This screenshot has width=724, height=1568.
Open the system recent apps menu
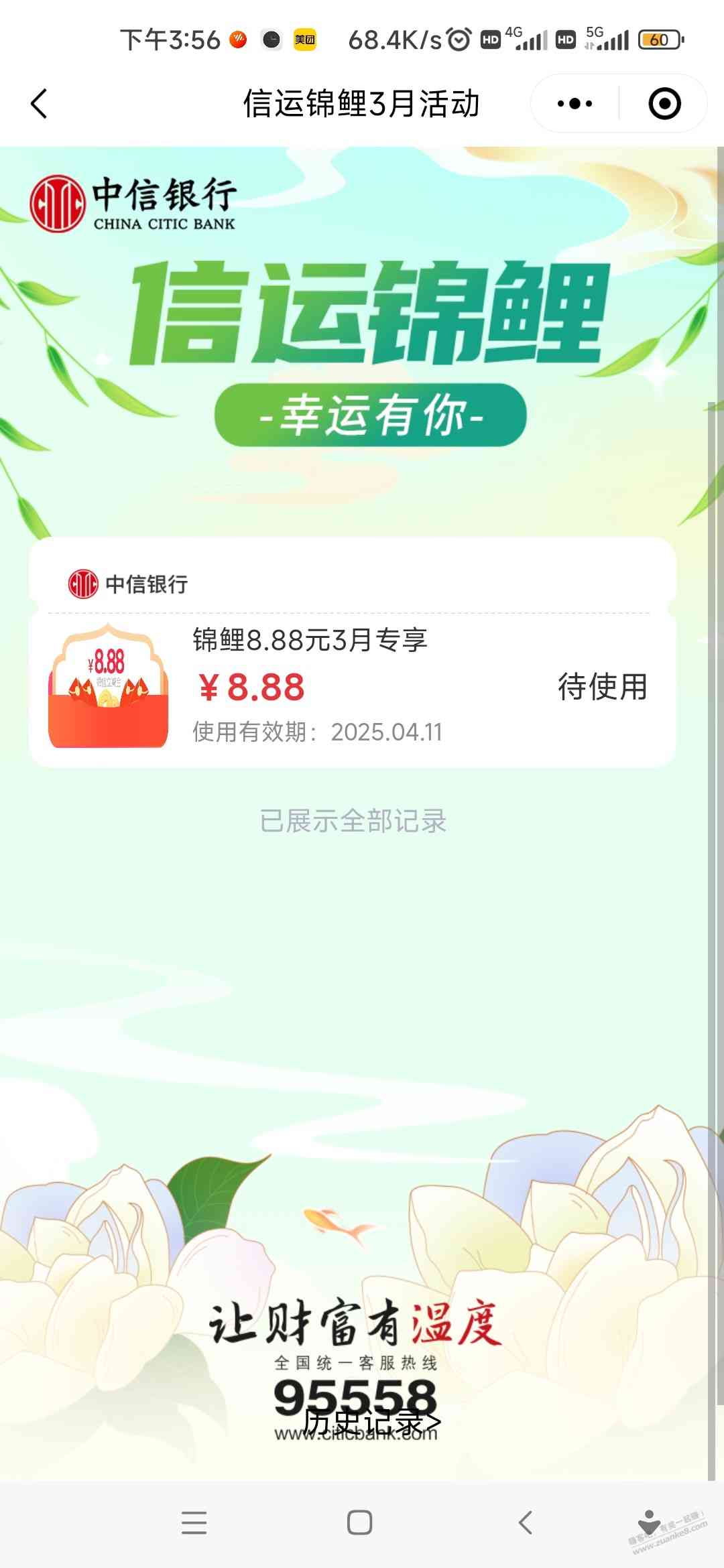[194, 1522]
